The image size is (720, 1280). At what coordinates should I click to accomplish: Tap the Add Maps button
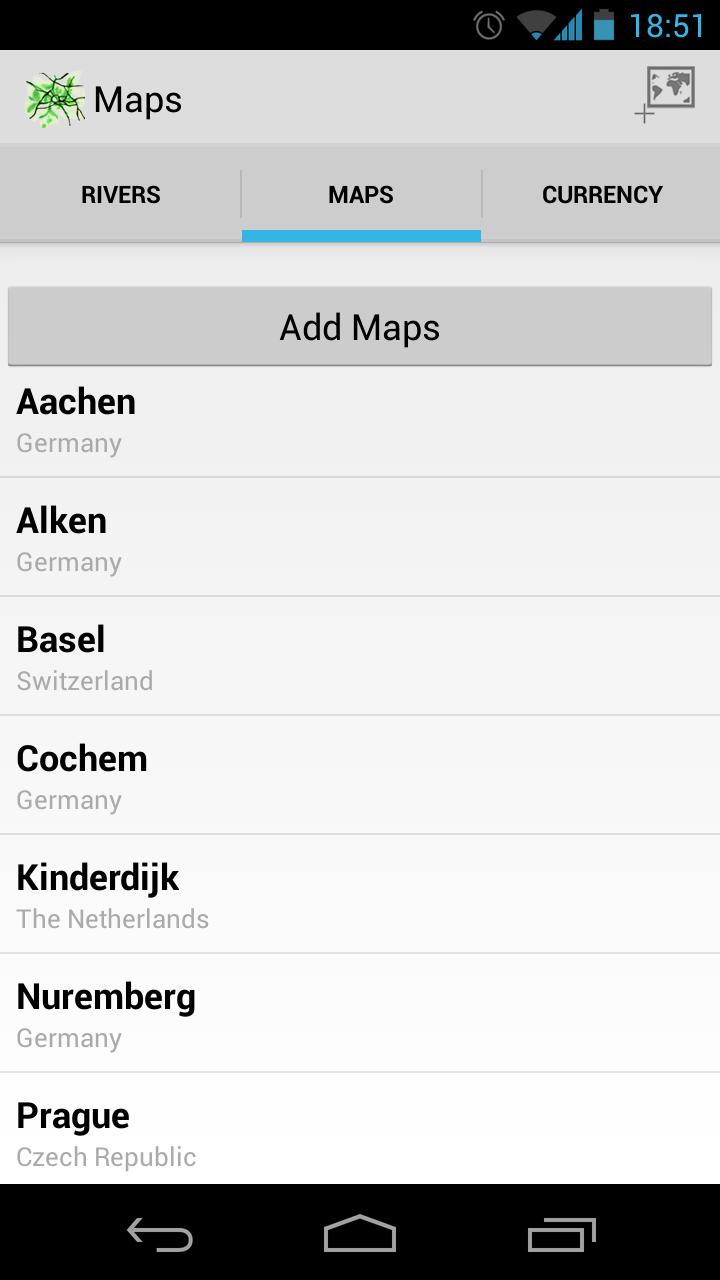[360, 327]
